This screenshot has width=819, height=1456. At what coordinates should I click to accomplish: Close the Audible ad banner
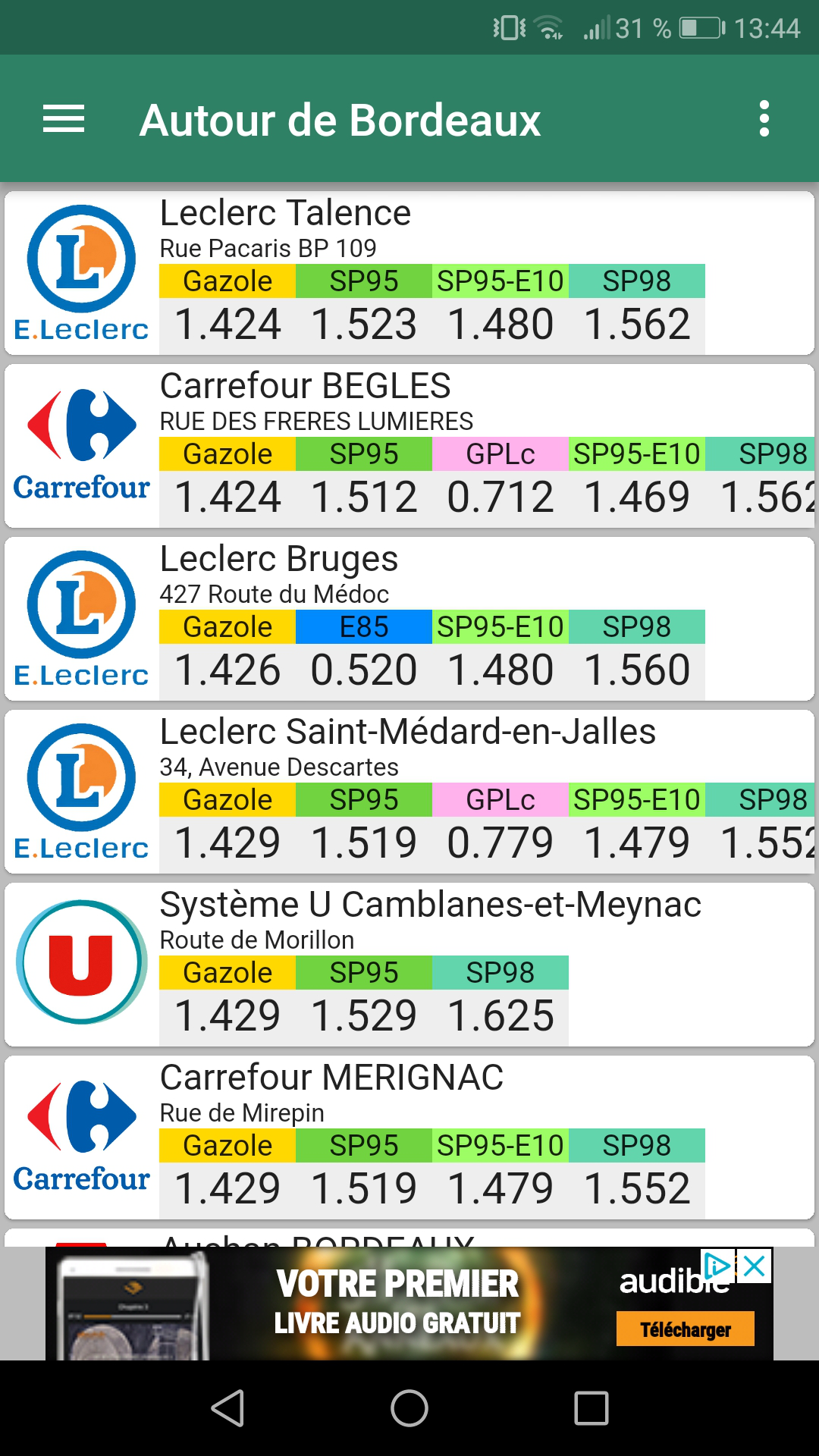pyautogui.click(x=754, y=1266)
